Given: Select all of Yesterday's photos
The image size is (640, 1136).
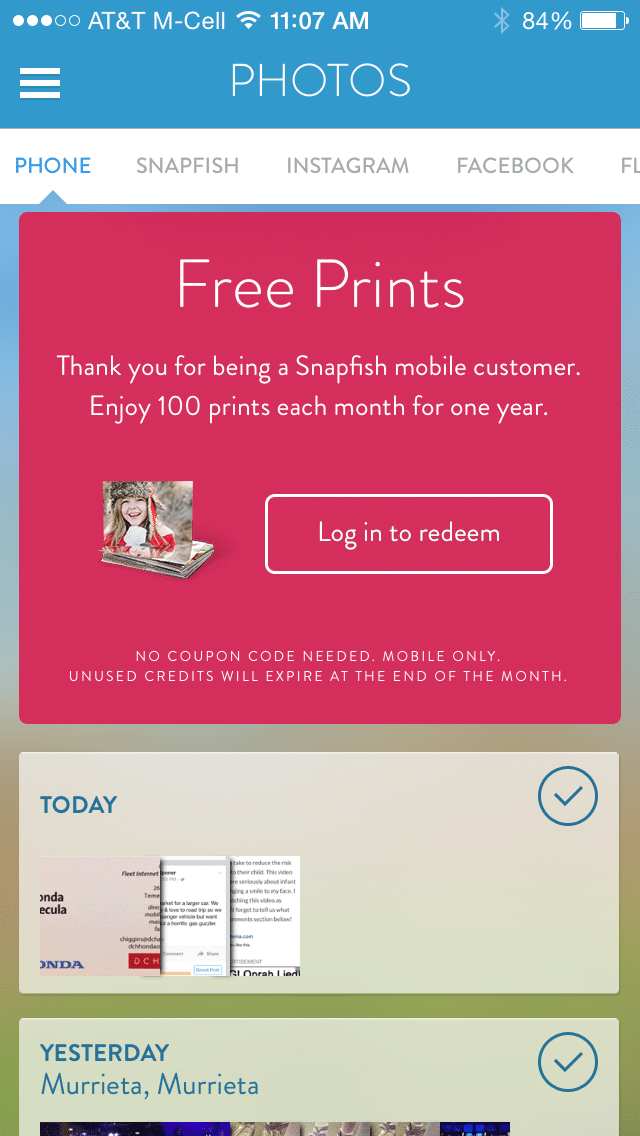Looking at the screenshot, I should (568, 1062).
